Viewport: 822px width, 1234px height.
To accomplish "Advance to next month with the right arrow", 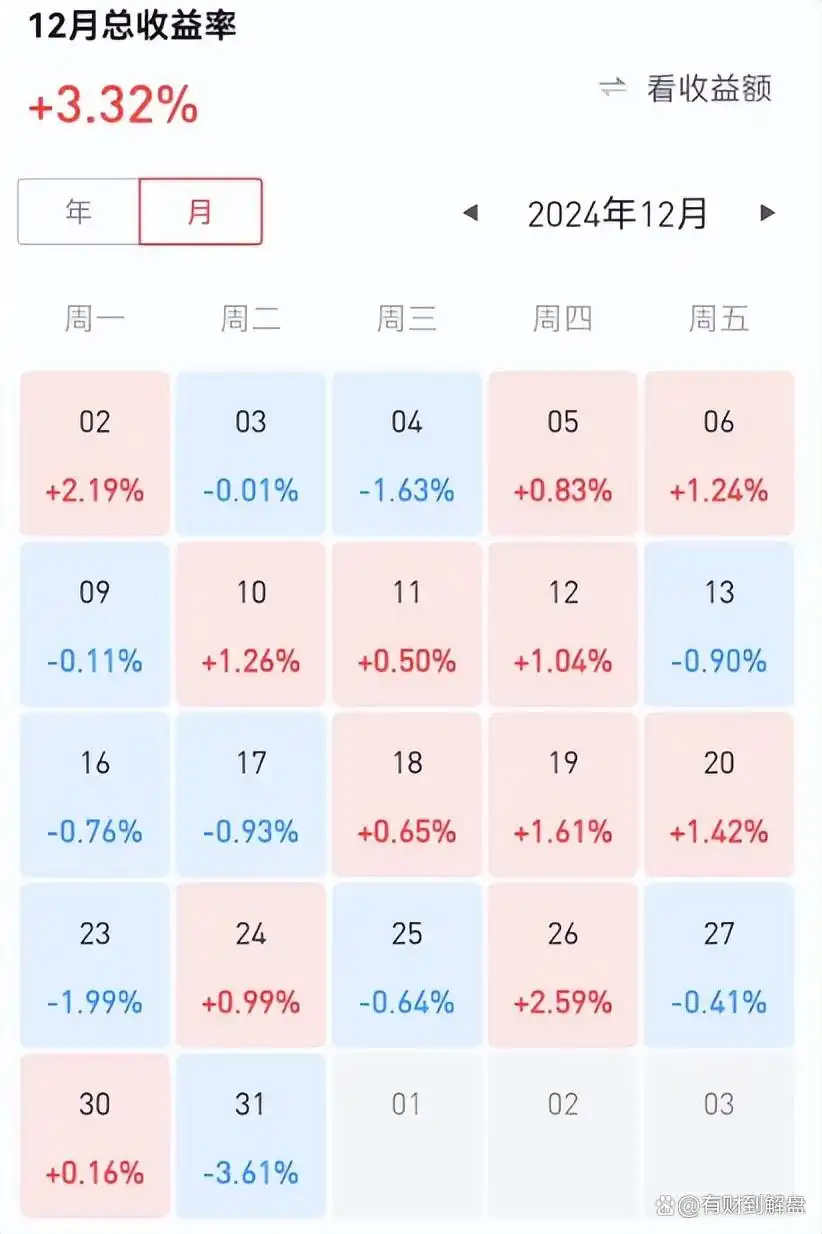I will pyautogui.click(x=767, y=211).
